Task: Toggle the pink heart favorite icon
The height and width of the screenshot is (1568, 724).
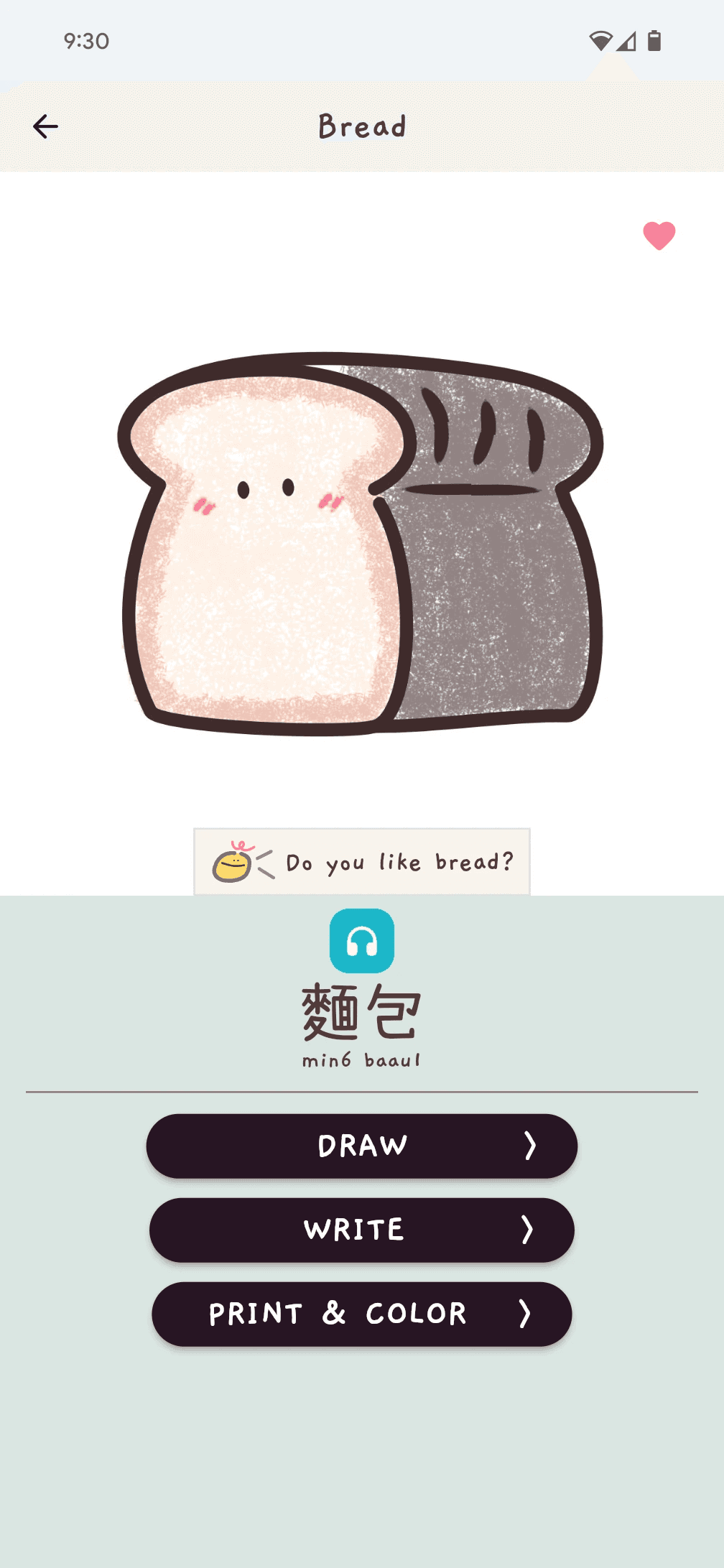Action: pyautogui.click(x=659, y=236)
